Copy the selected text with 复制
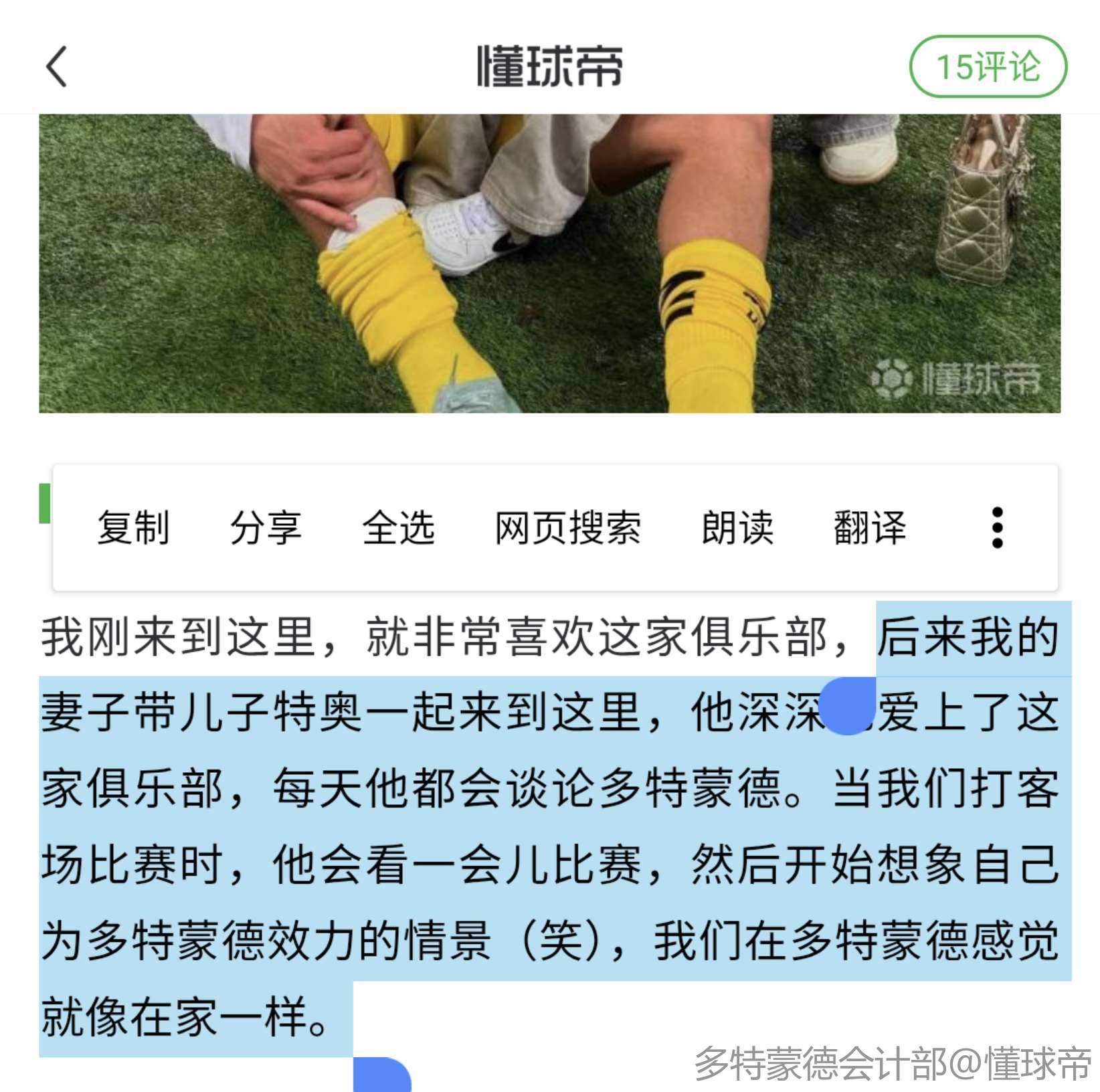This screenshot has height=1092, width=1100. (x=133, y=527)
